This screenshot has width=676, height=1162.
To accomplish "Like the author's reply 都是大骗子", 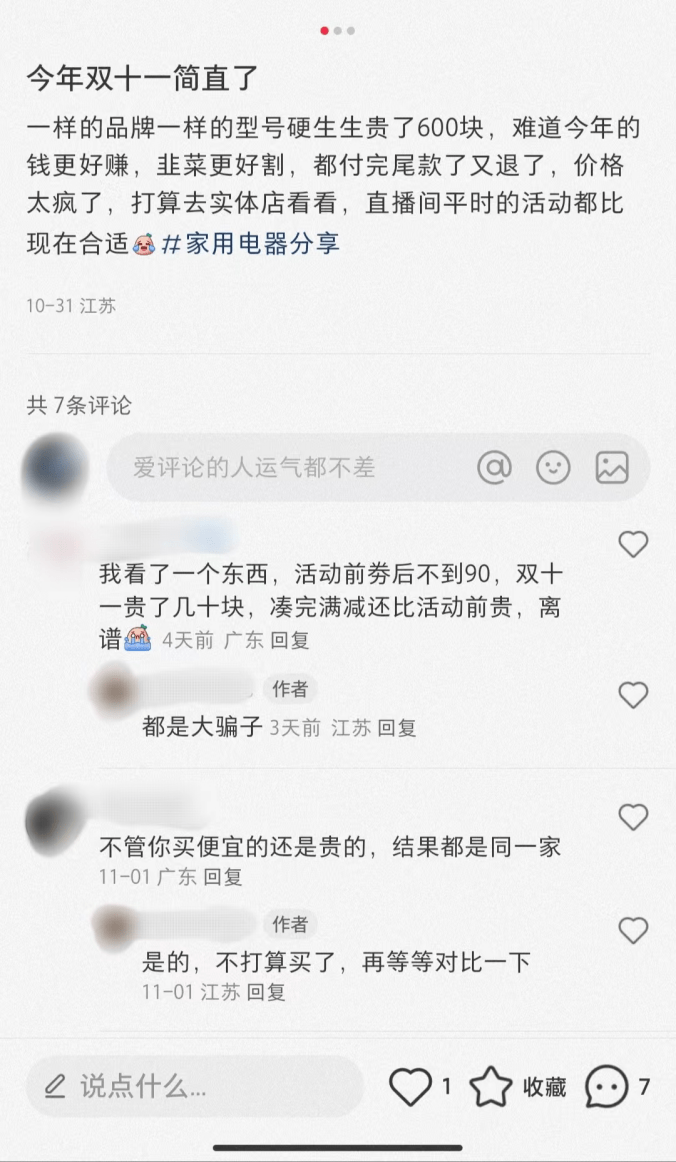I will tap(633, 695).
